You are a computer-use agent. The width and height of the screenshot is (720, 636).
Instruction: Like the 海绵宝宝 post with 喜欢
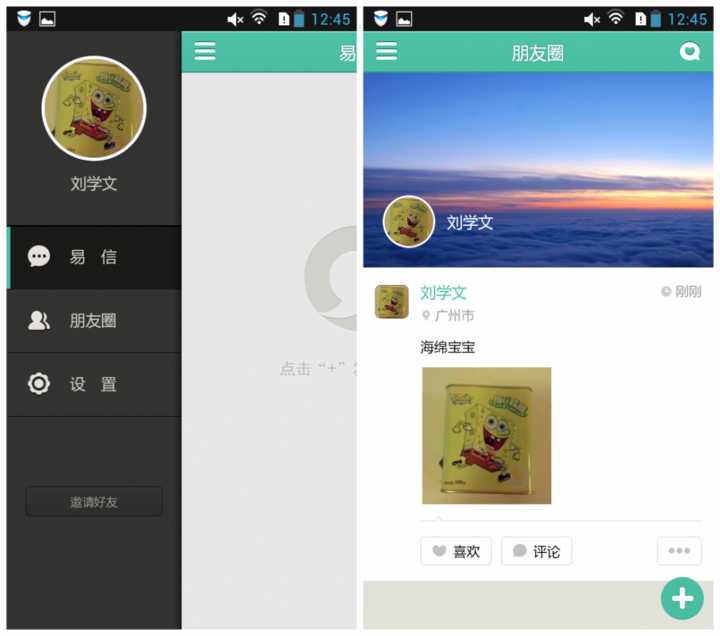pos(456,551)
